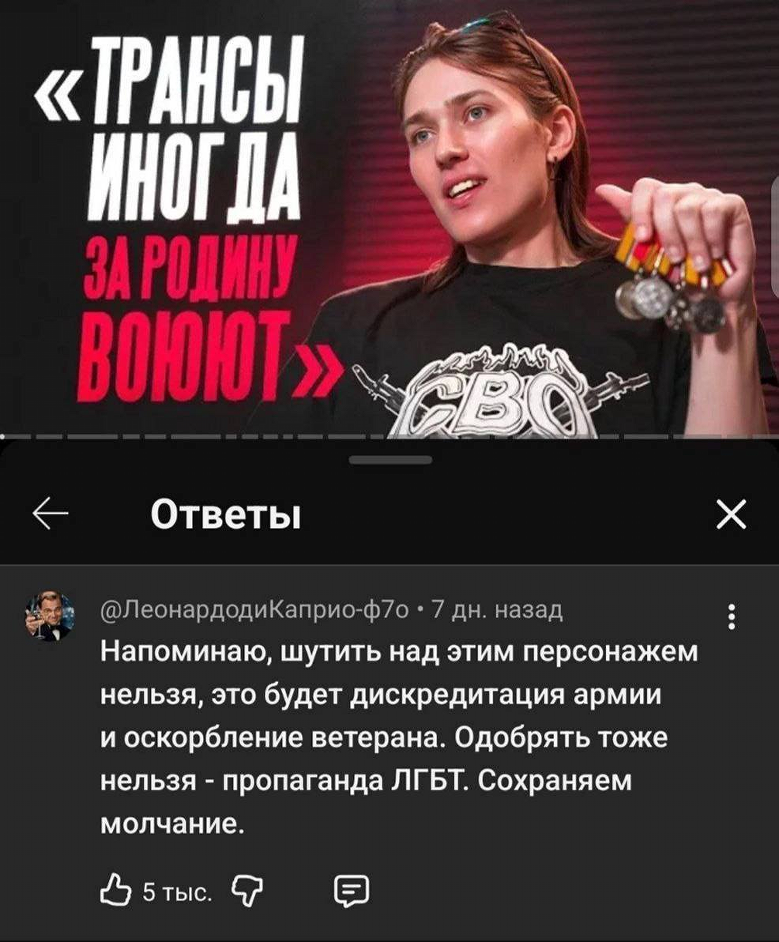Close the Ответы panel
Image resolution: width=779 pixels, height=942 pixels.
[732, 516]
